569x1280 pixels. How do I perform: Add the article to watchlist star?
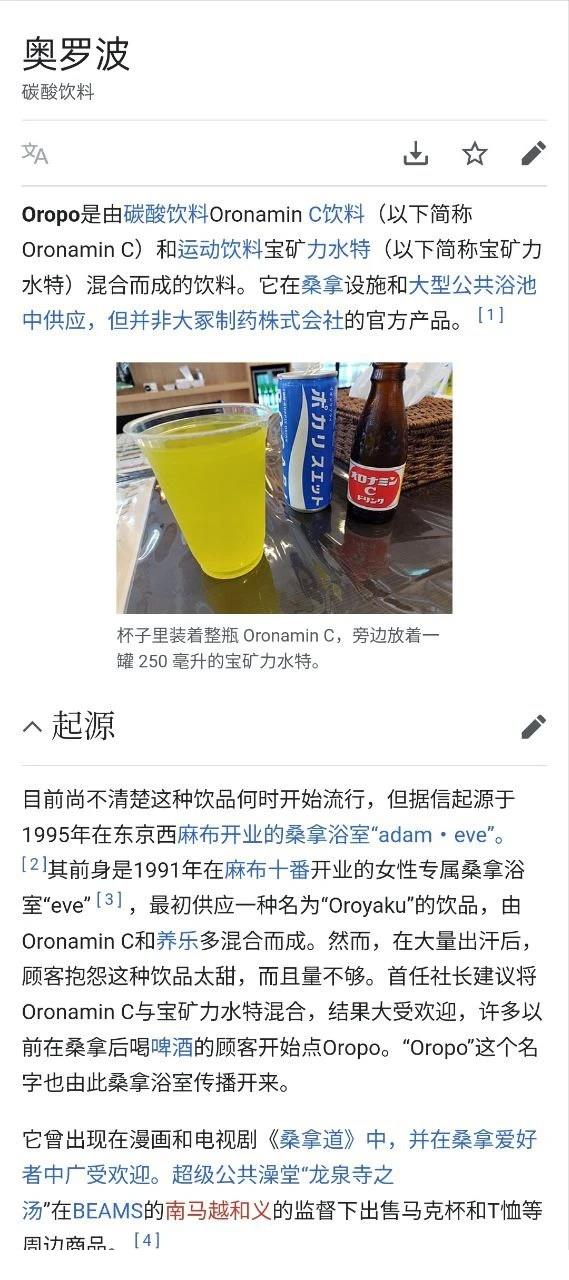point(475,153)
